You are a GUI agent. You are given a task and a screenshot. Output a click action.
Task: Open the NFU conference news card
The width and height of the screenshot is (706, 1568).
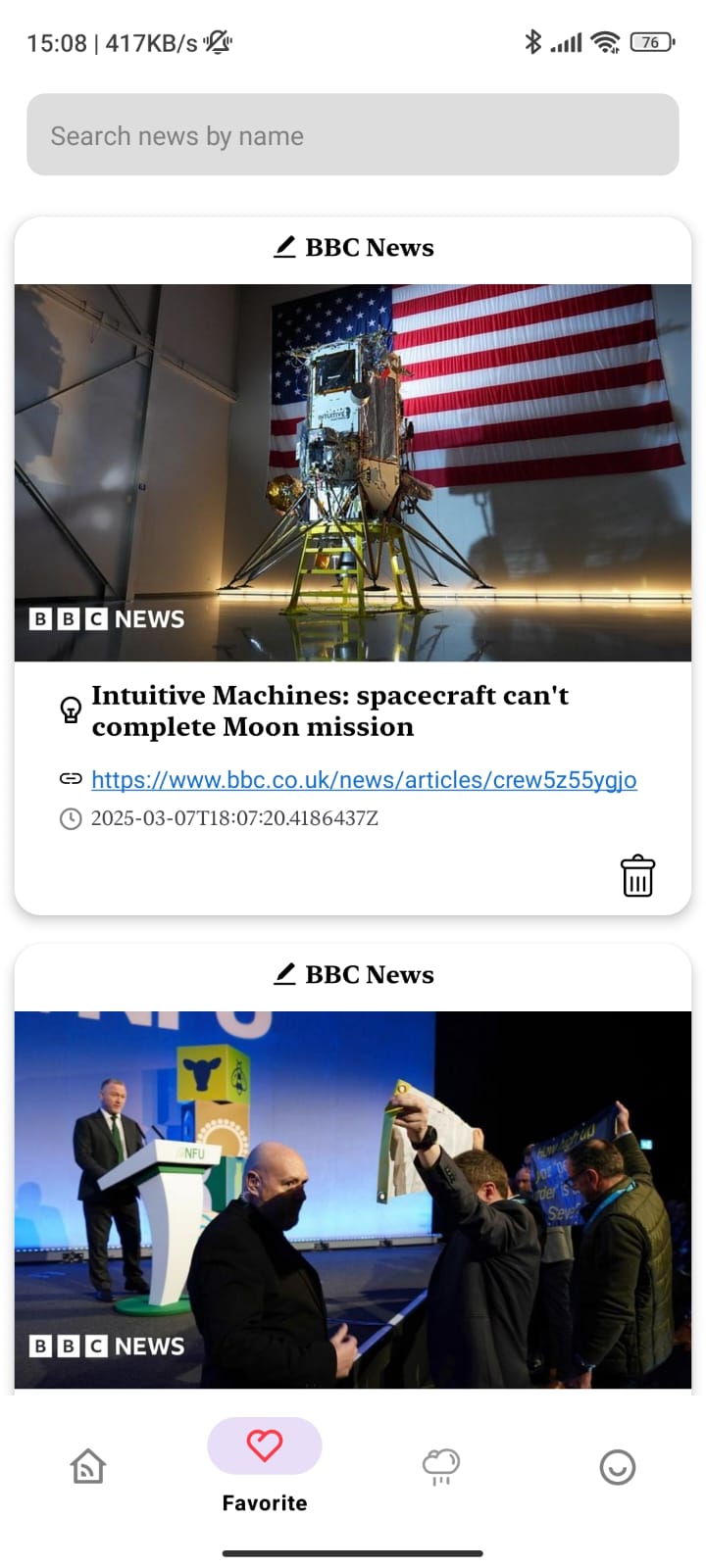[x=352, y=1199]
